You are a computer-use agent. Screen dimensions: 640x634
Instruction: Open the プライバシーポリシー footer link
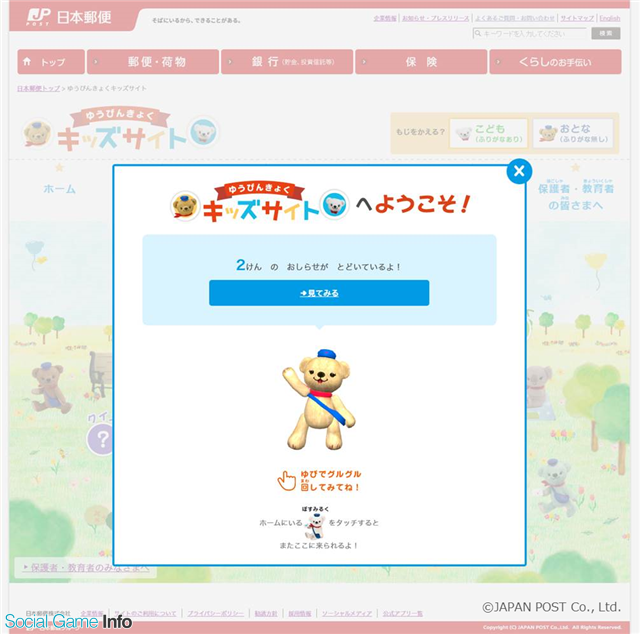tap(217, 612)
